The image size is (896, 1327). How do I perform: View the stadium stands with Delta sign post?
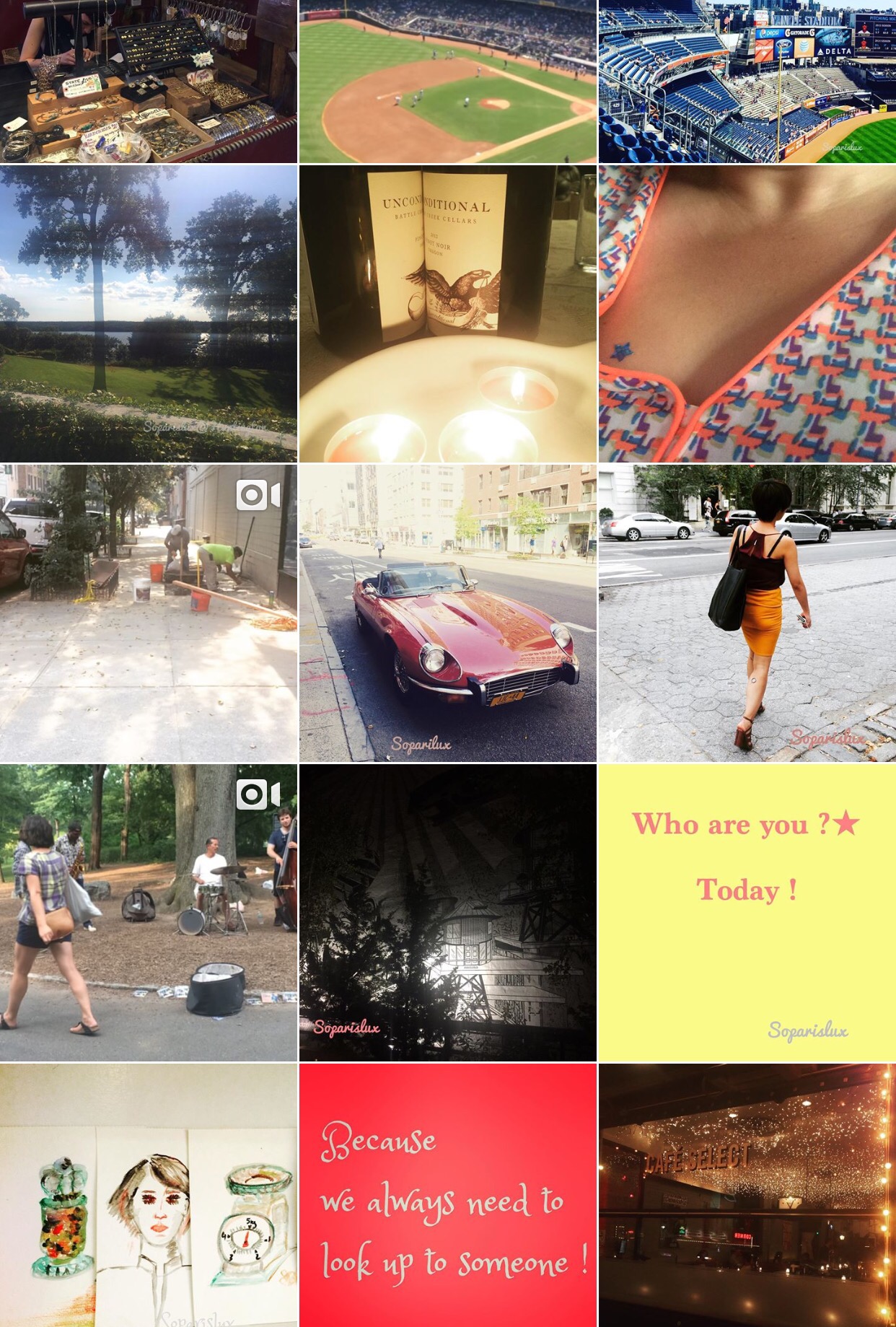pos(747,81)
